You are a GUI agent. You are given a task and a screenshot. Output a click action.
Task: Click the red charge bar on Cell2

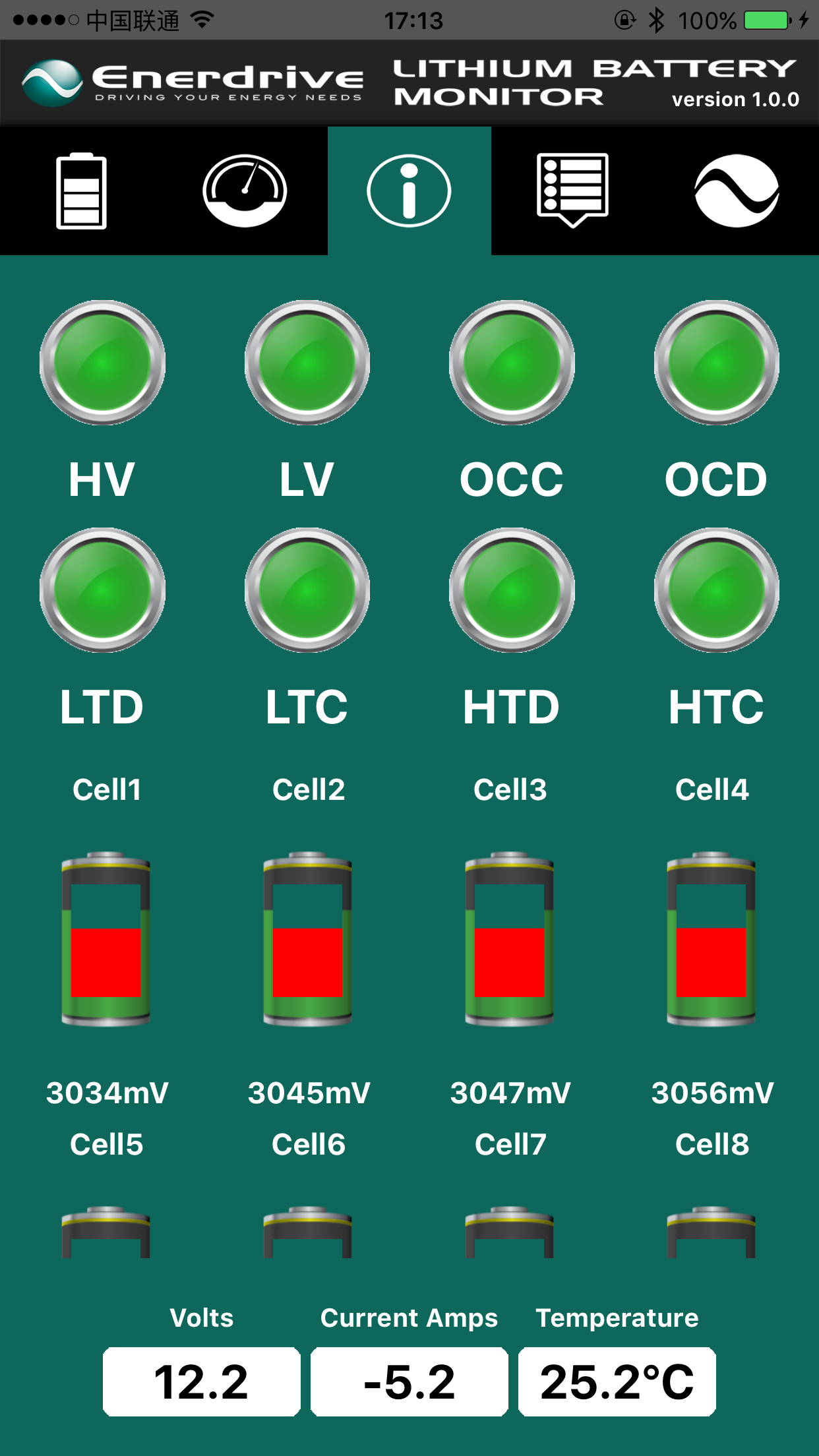coord(307,963)
